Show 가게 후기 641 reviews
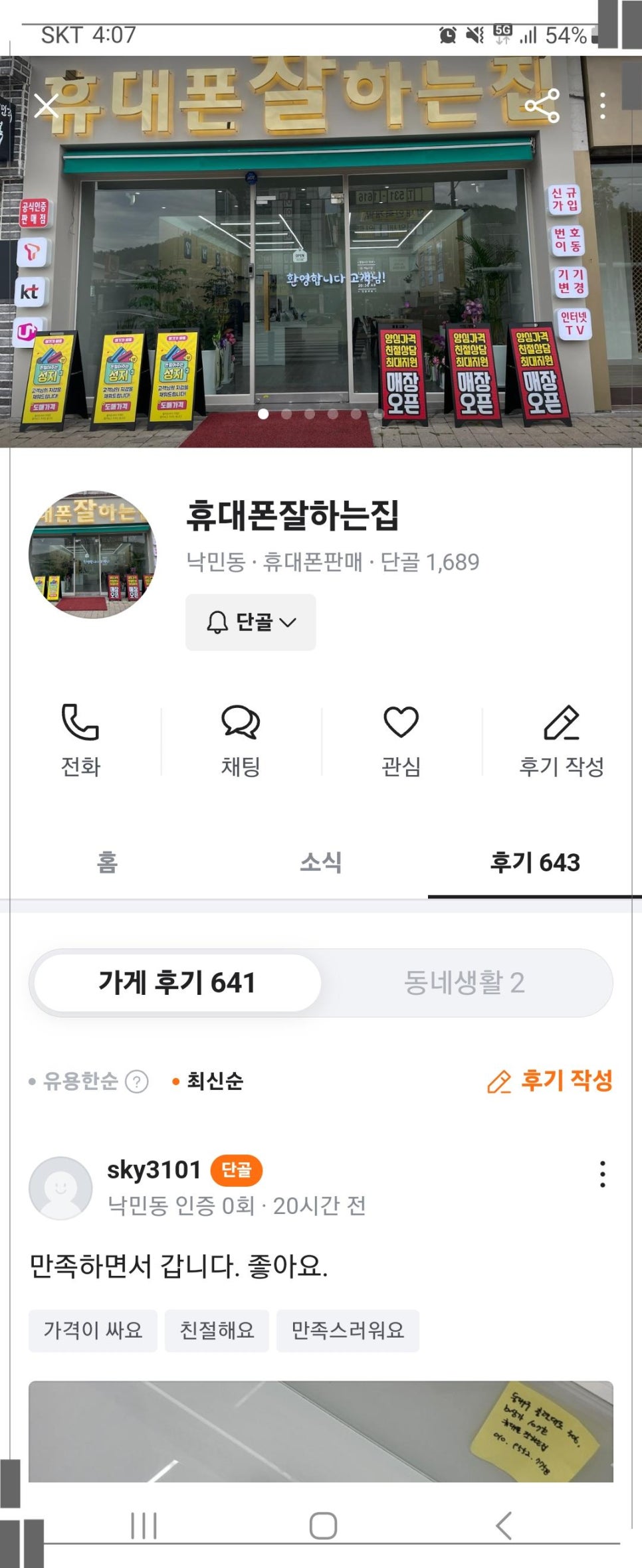Image resolution: width=642 pixels, height=1568 pixels. point(177,982)
